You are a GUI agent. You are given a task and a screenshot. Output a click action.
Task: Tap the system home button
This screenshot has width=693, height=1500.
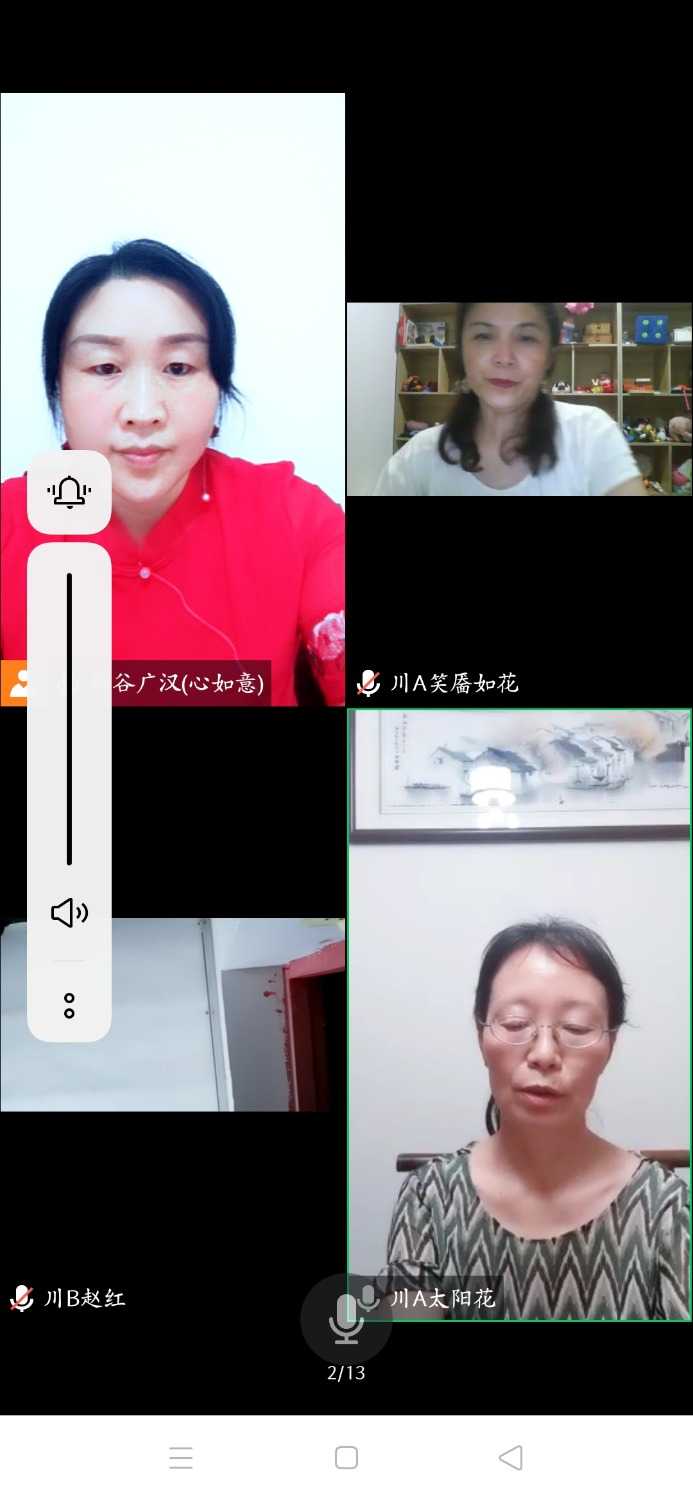346,1458
